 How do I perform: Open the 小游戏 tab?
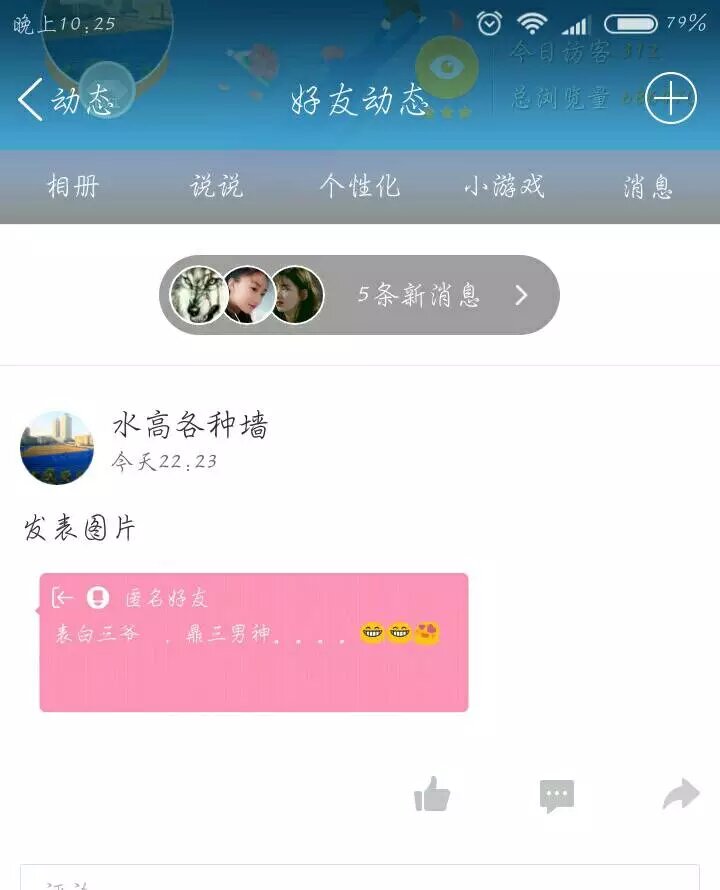coord(504,186)
